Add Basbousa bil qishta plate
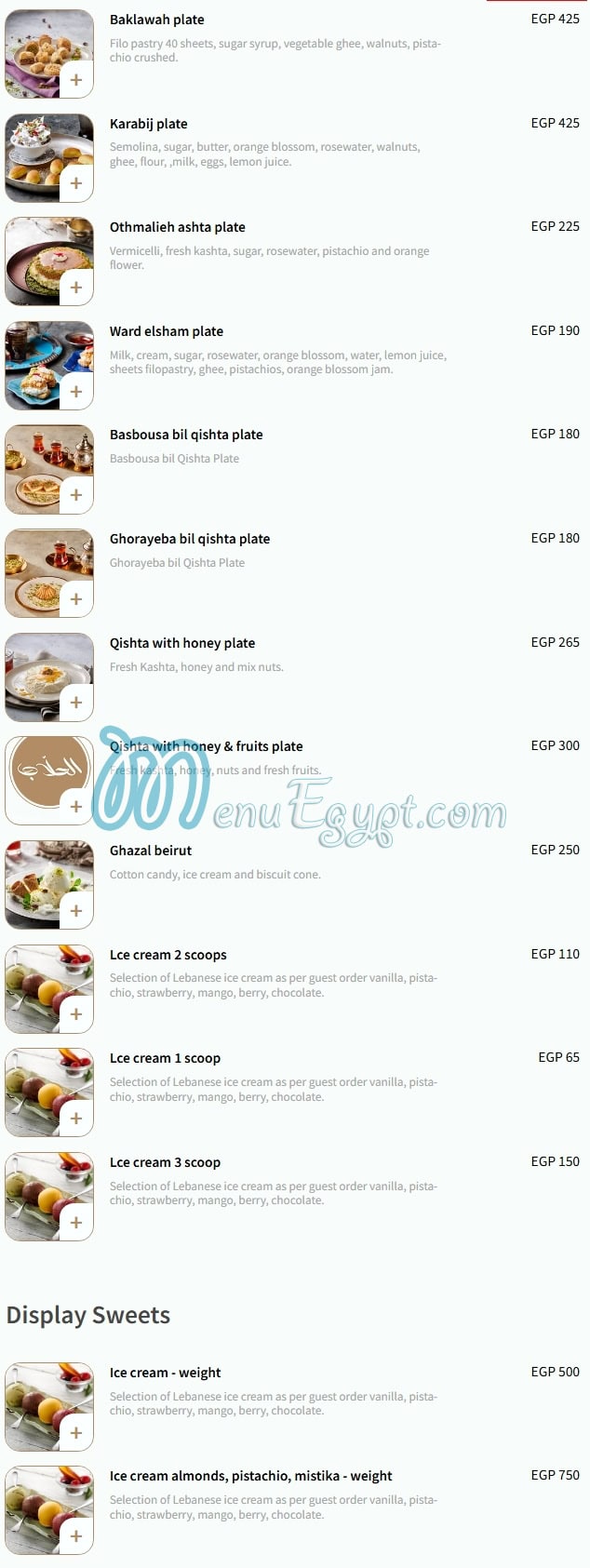Image resolution: width=590 pixels, height=1568 pixels. tap(76, 495)
